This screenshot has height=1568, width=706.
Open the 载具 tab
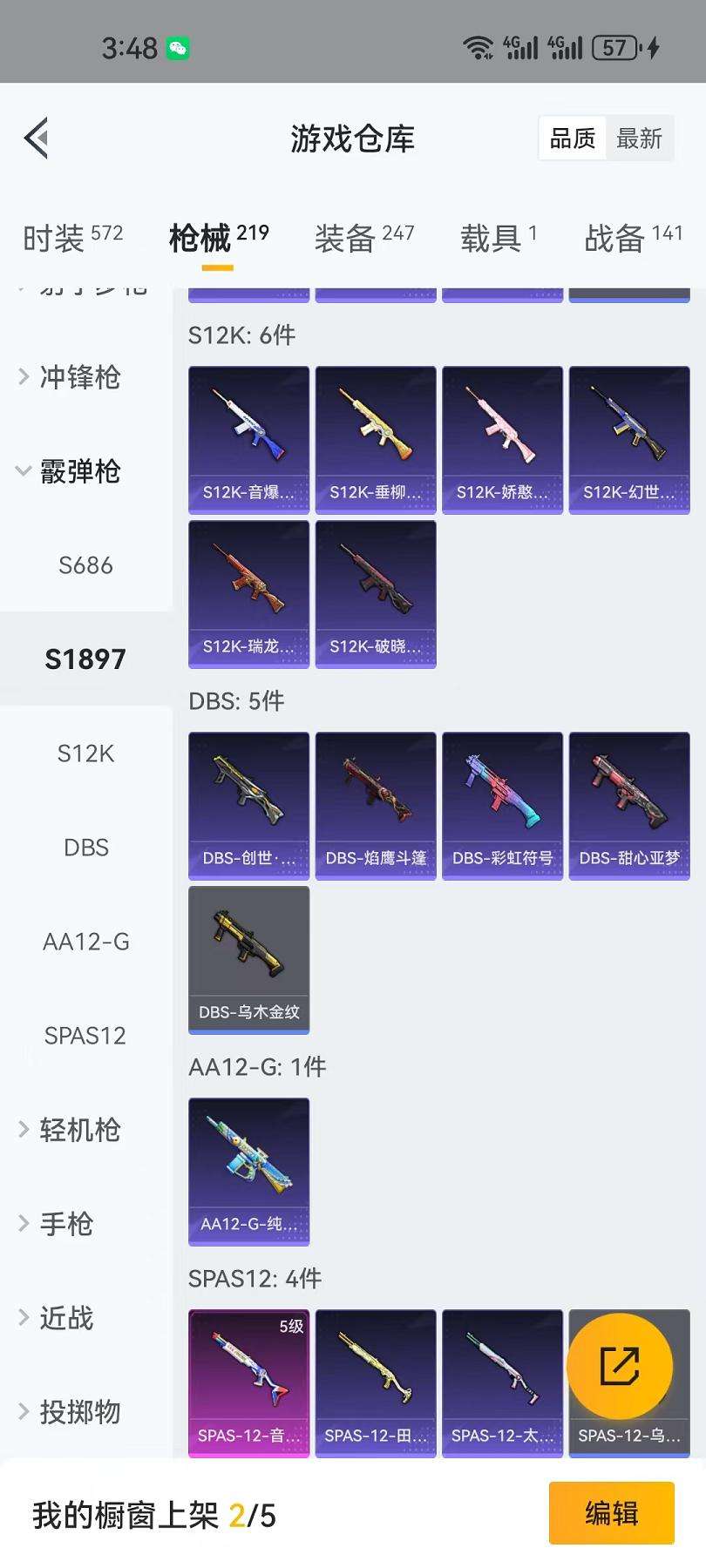pyautogui.click(x=498, y=237)
